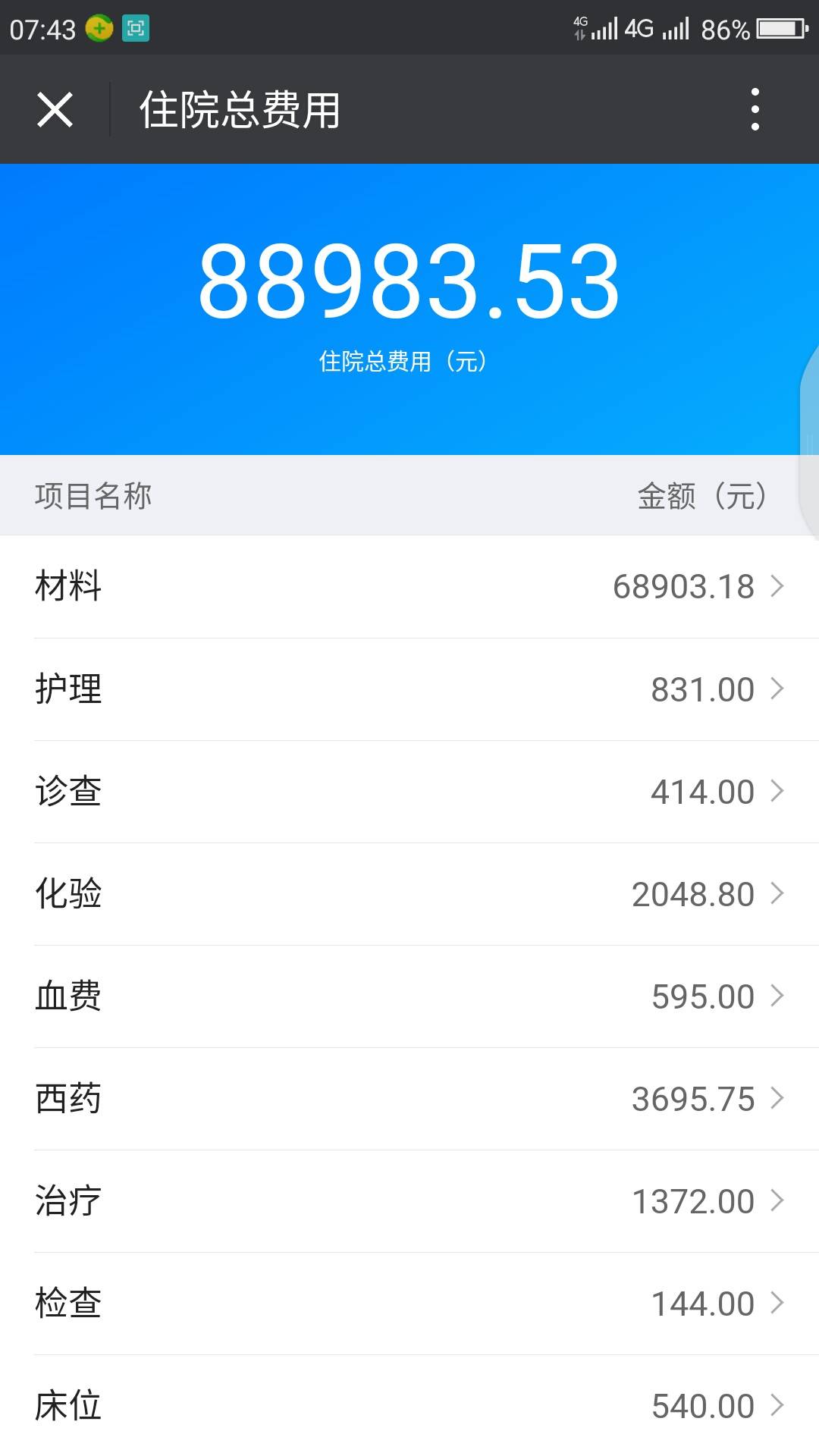The height and width of the screenshot is (1456, 819).
Task: View 护理 cost breakdown
Action: [409, 689]
